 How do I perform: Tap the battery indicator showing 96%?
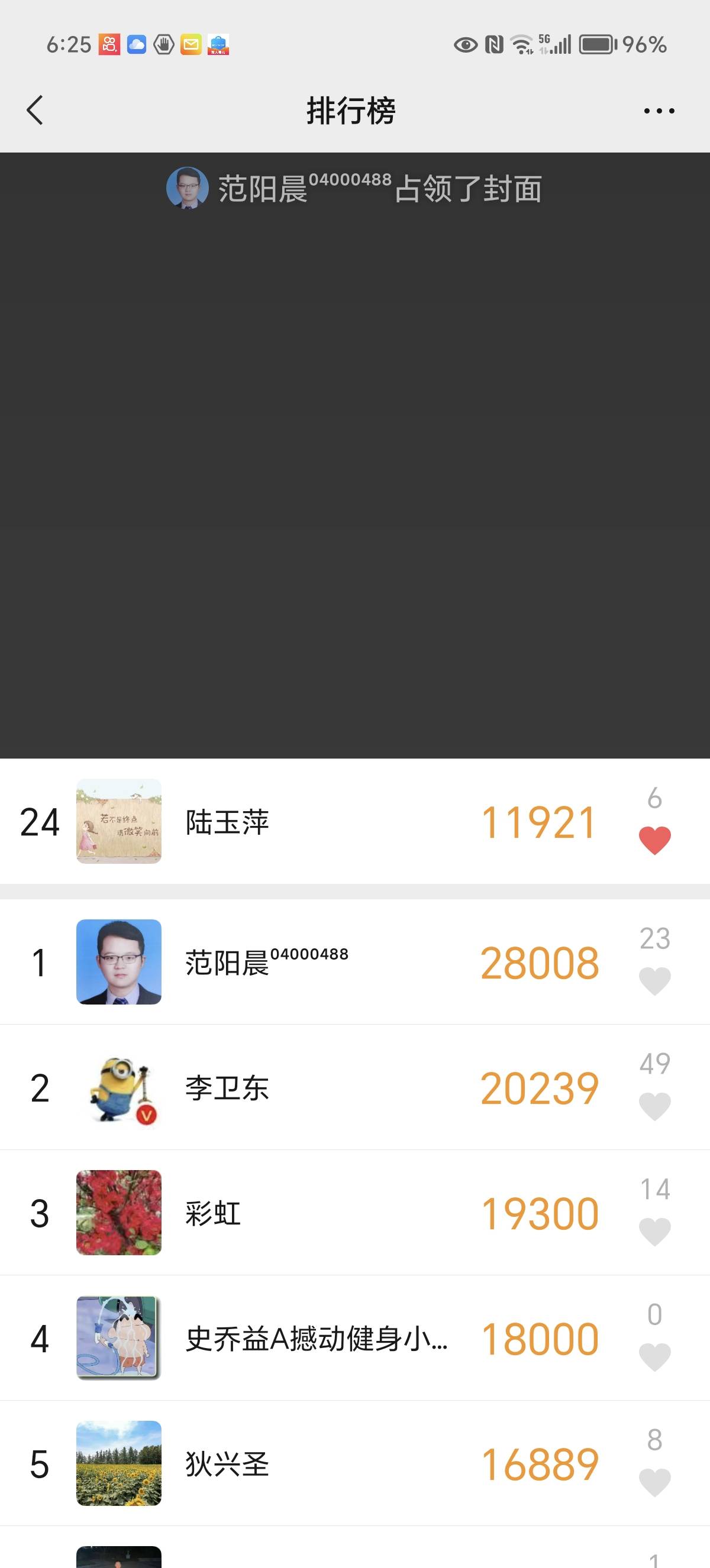pyautogui.click(x=597, y=44)
